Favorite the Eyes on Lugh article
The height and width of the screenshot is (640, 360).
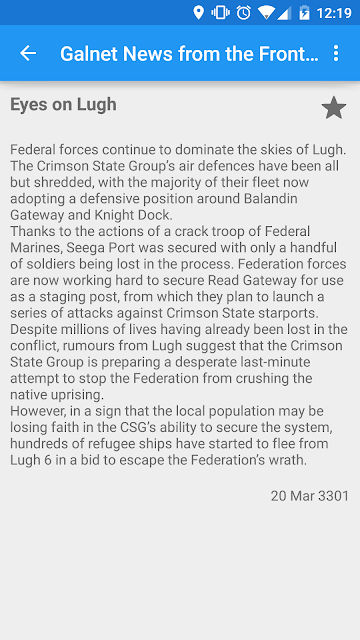click(x=333, y=108)
